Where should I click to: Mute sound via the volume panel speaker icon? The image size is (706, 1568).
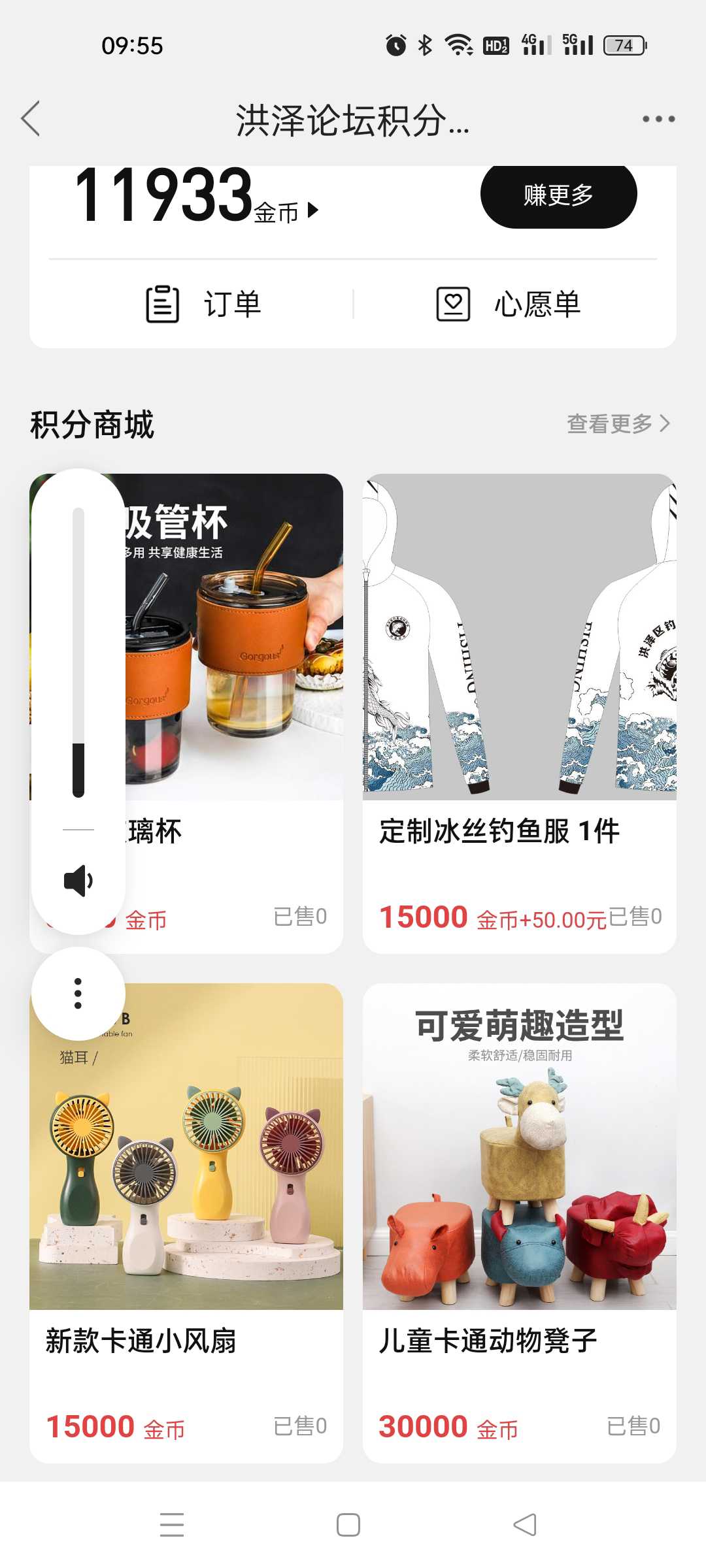(78, 881)
